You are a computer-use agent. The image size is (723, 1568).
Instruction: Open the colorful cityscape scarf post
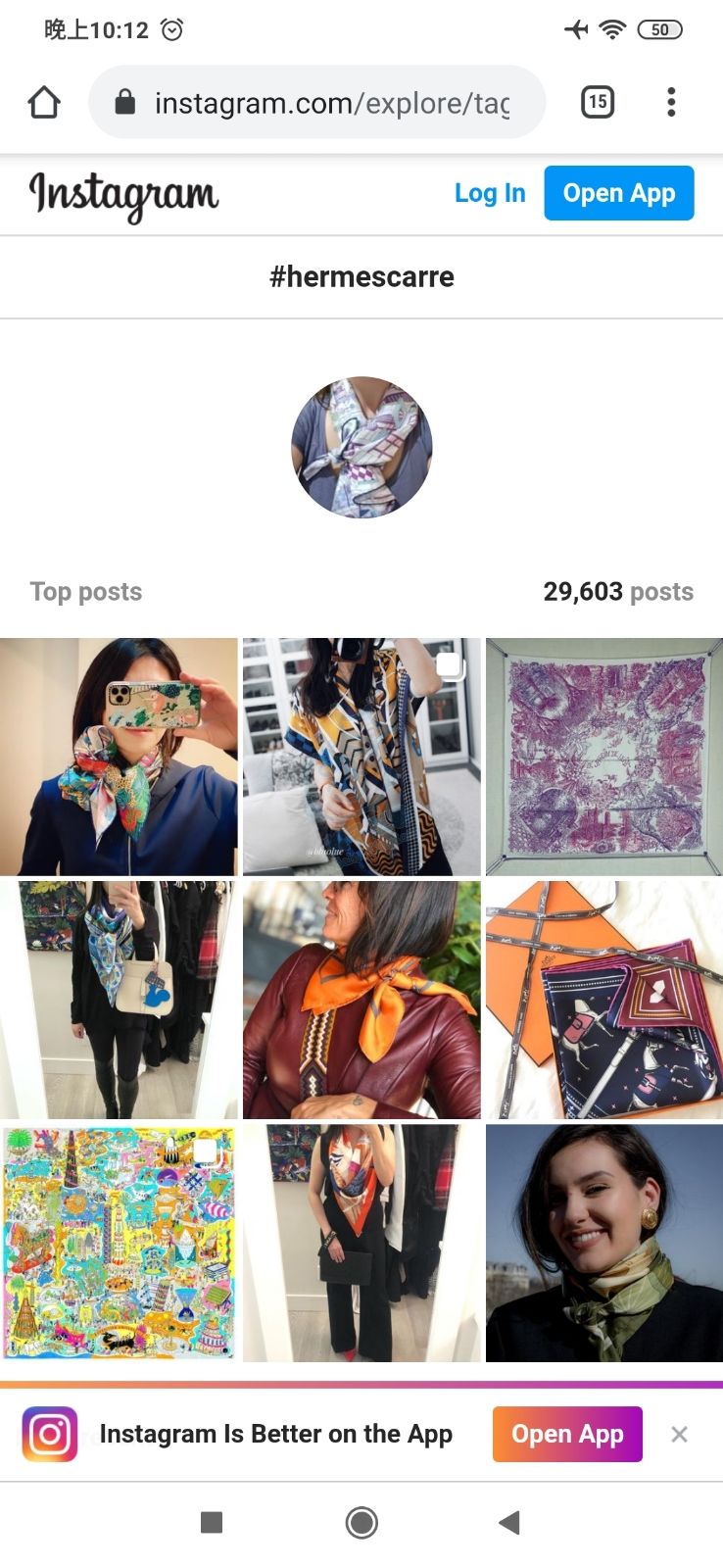pos(119,1243)
